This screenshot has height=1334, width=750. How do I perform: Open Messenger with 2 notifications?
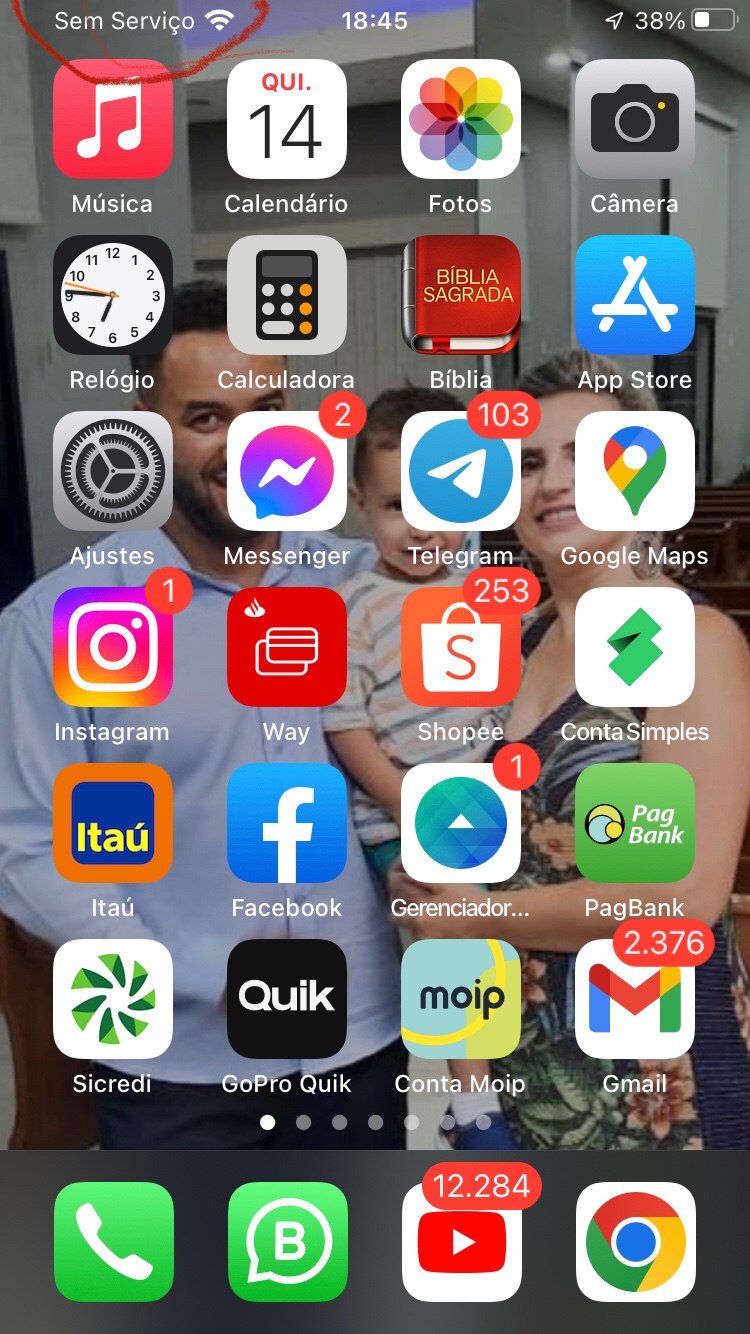point(286,471)
